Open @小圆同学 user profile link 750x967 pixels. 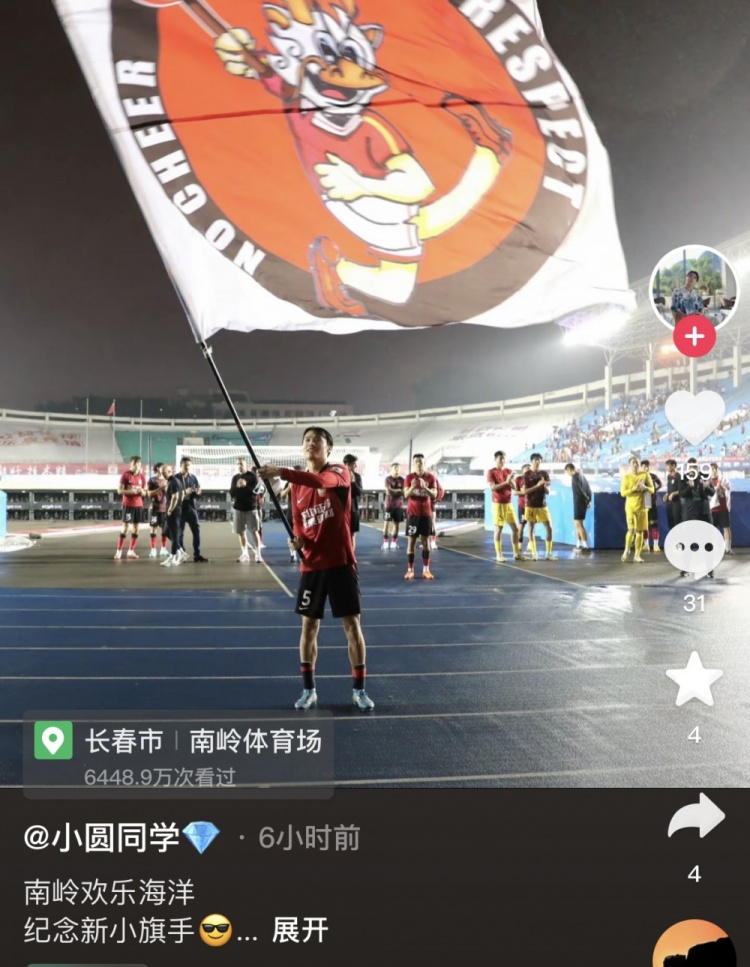[102, 838]
